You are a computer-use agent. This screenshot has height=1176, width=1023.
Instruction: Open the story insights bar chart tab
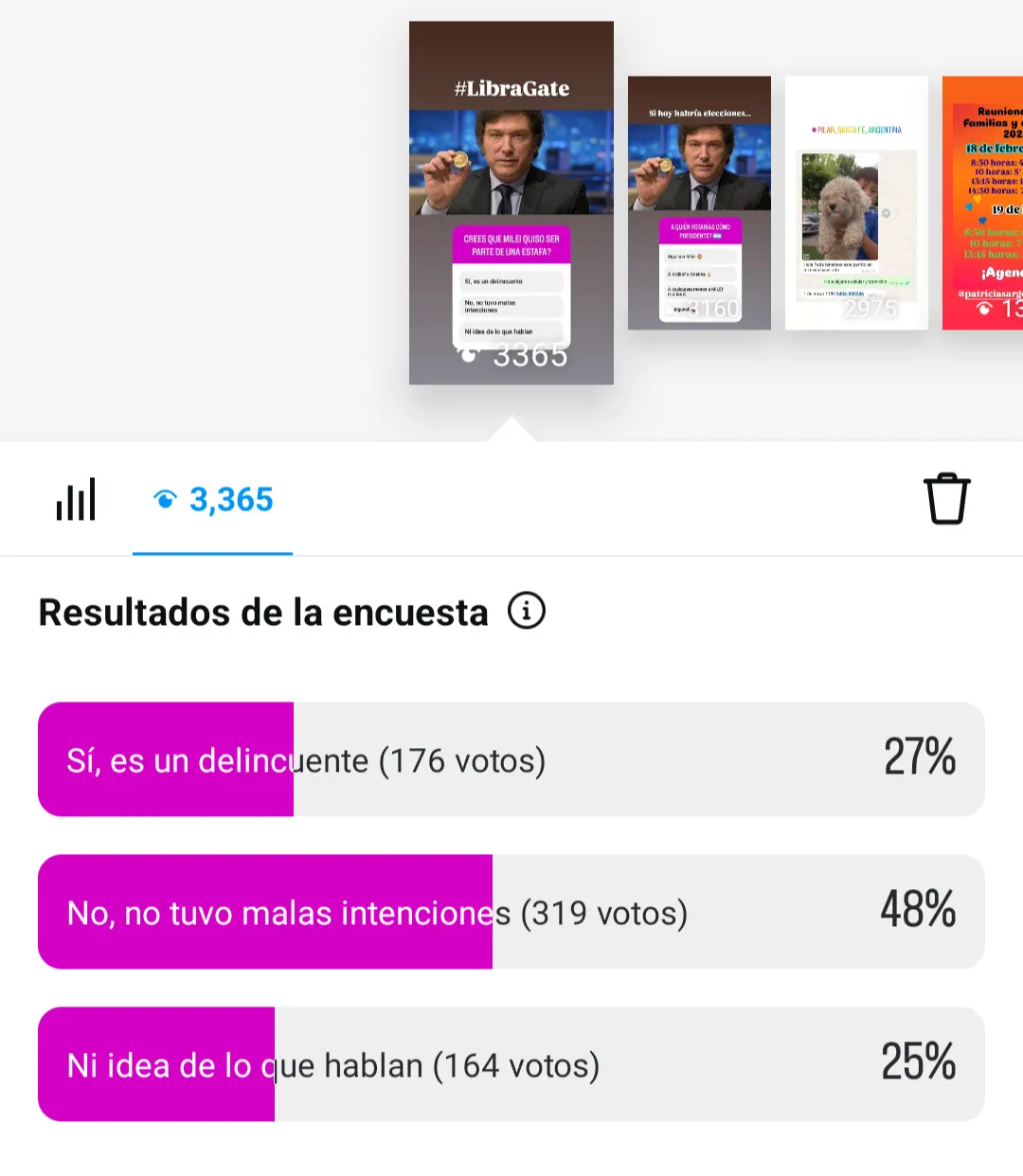pyautogui.click(x=76, y=499)
